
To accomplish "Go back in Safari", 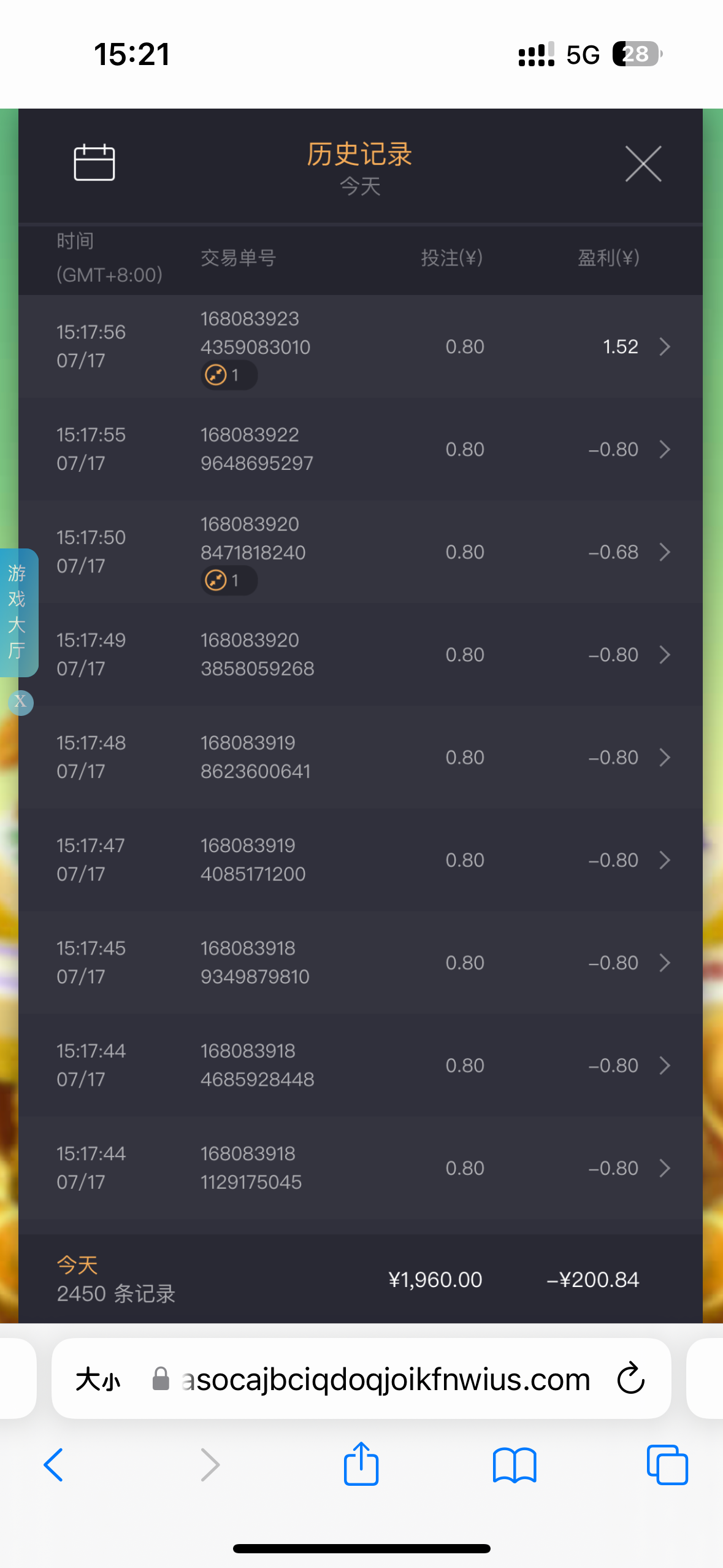I will tap(54, 1465).
